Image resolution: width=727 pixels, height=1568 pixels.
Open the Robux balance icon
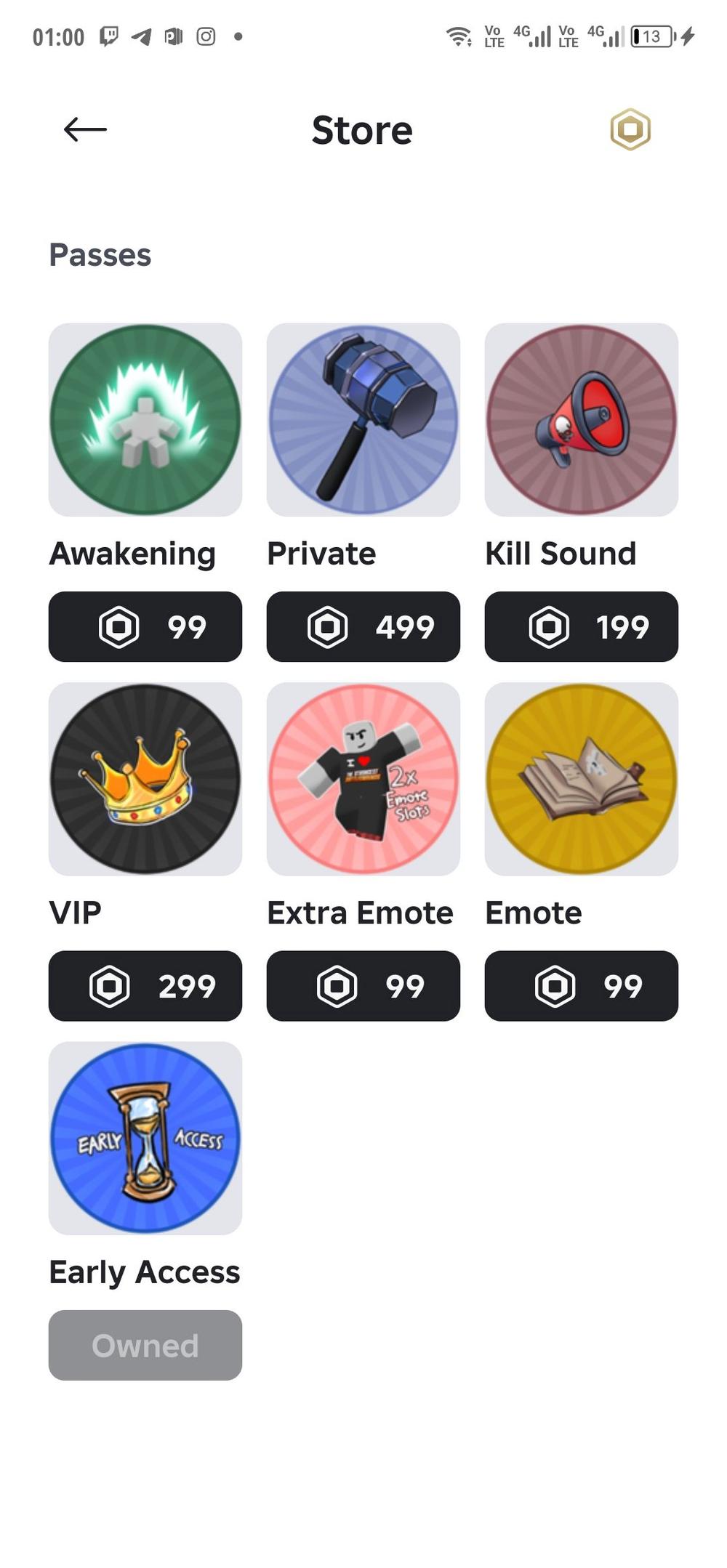[x=630, y=130]
